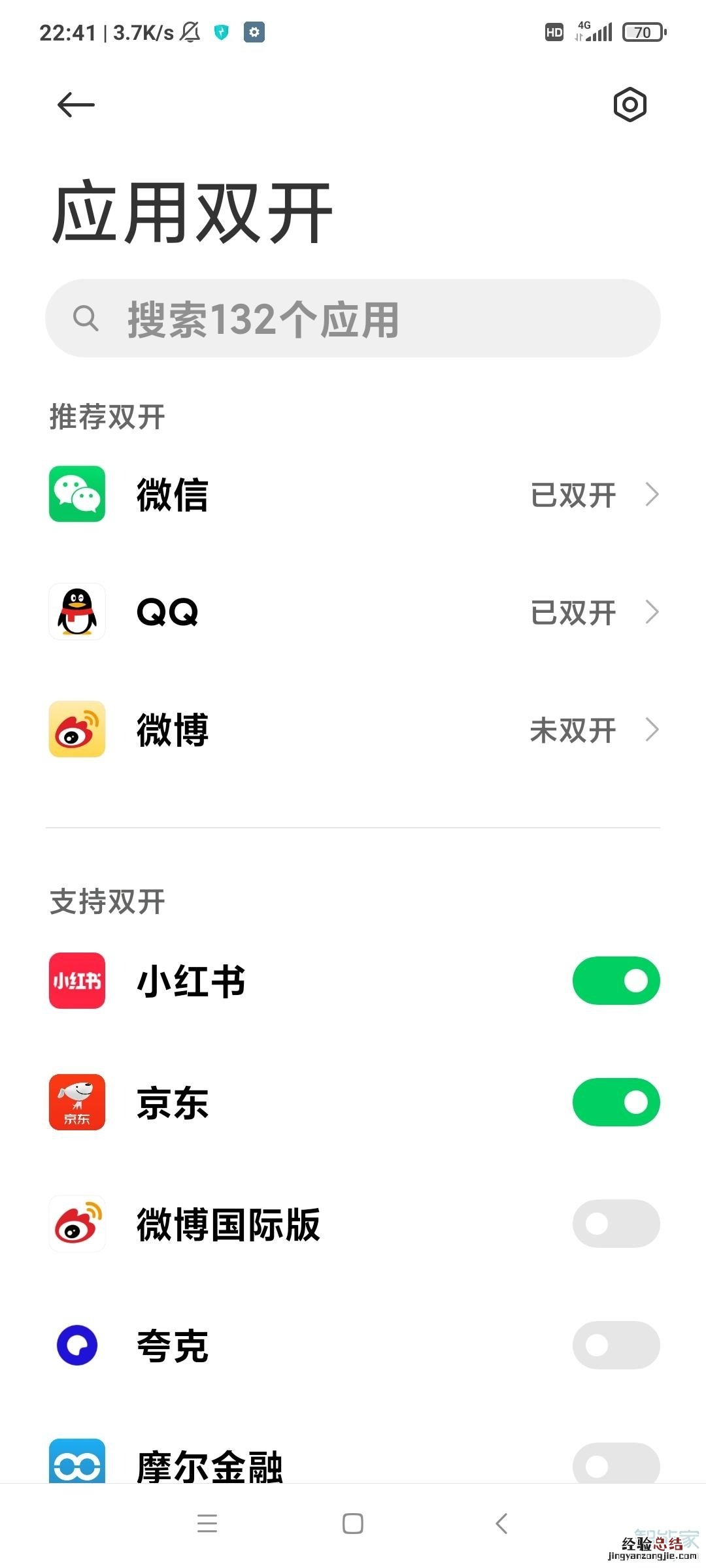Go to home screen via navigation bar
706x1568 pixels.
353,1524
